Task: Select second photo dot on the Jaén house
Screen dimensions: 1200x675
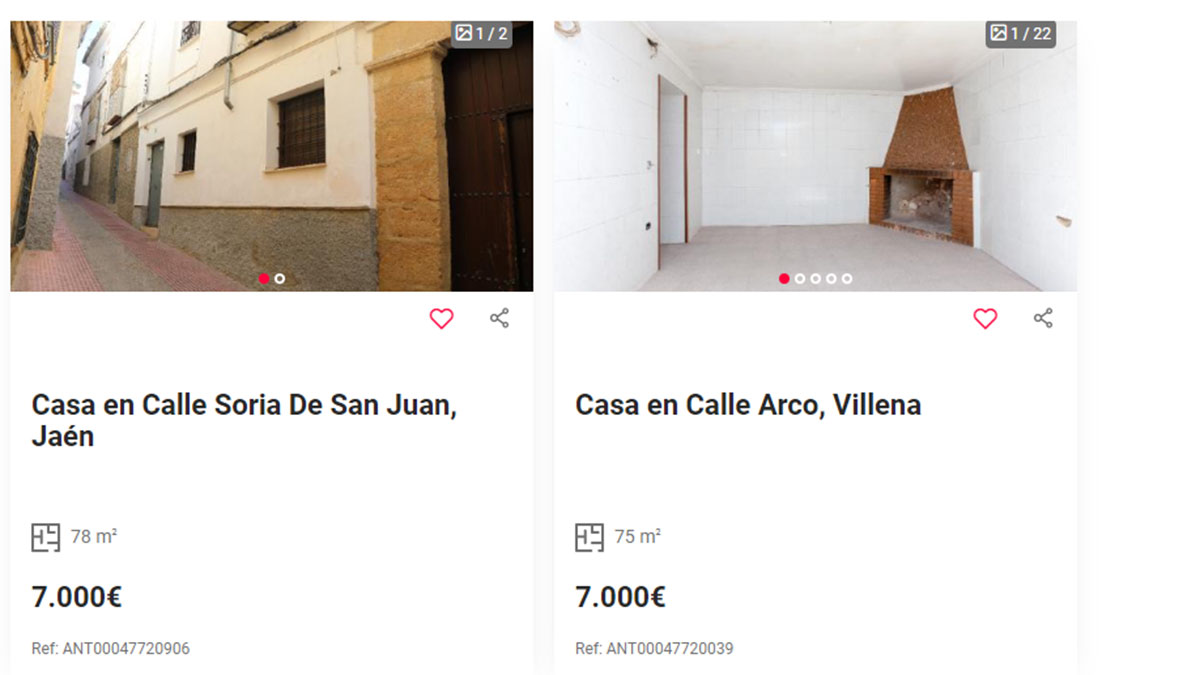Action: (x=280, y=279)
